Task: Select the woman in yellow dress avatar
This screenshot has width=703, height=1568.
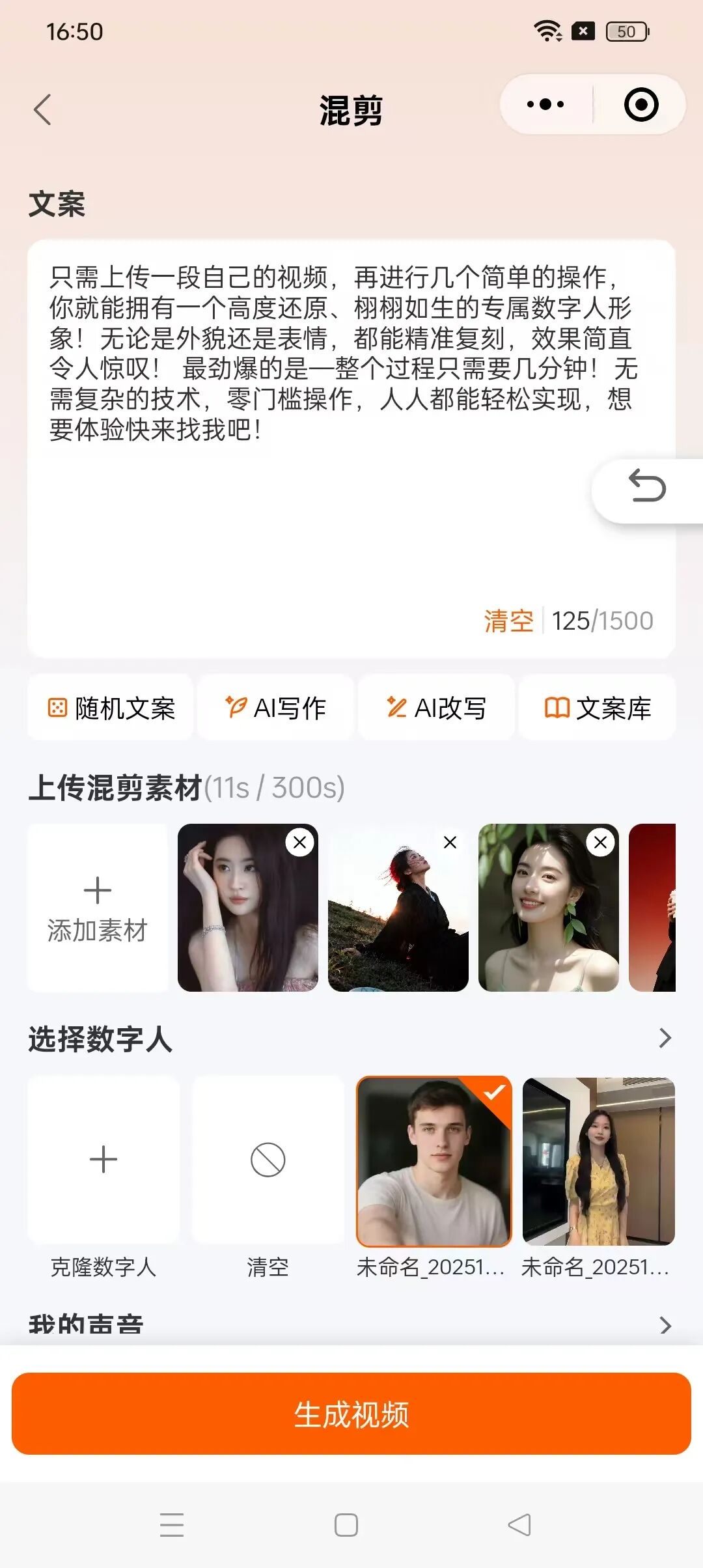Action: [x=598, y=1162]
